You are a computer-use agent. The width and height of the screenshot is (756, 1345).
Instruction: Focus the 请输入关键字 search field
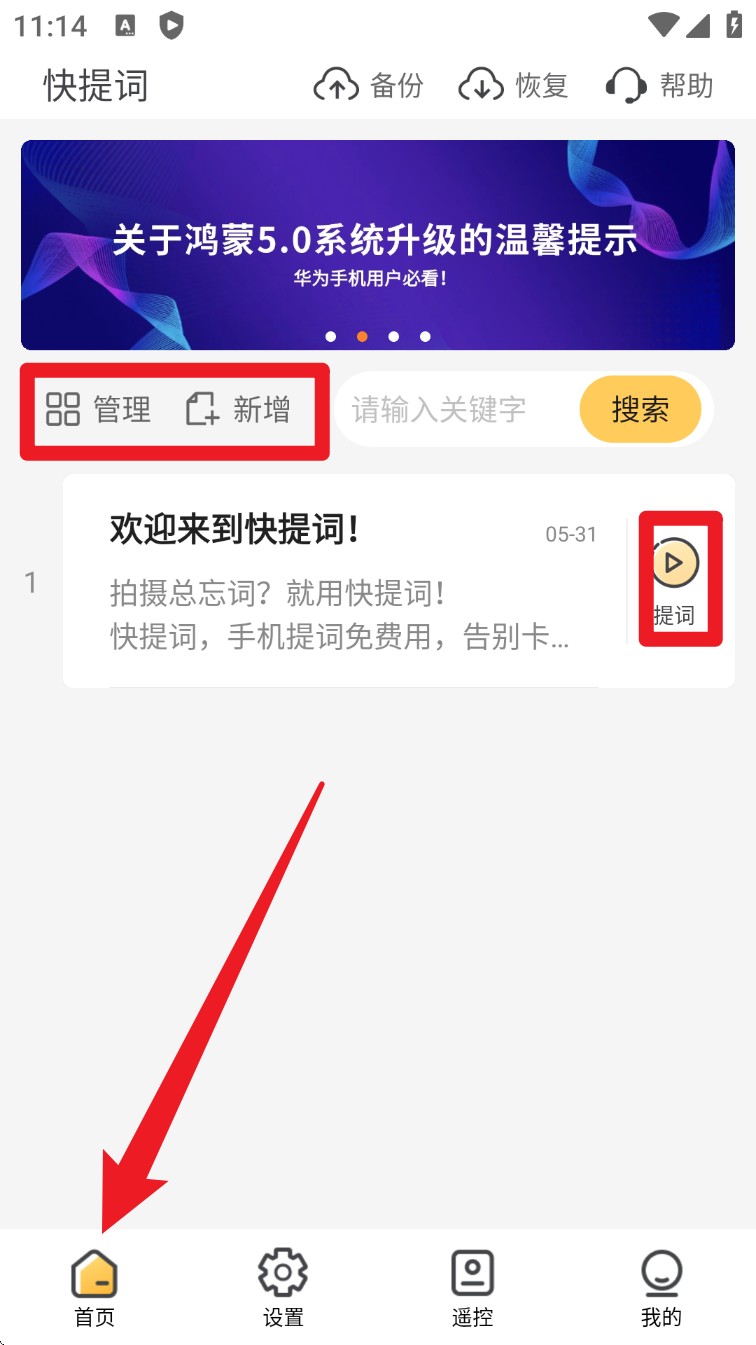coord(450,409)
